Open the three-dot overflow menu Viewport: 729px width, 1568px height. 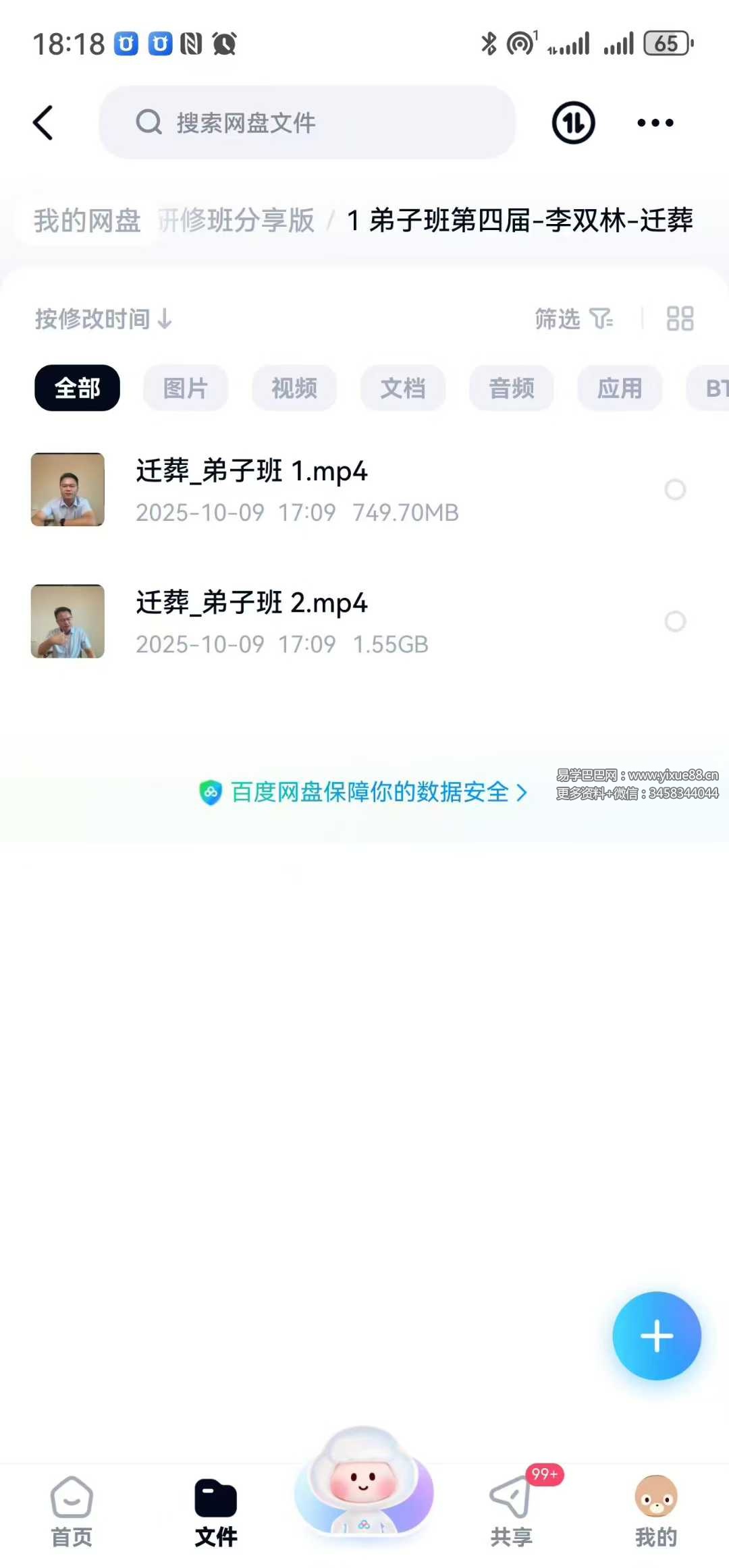(655, 123)
